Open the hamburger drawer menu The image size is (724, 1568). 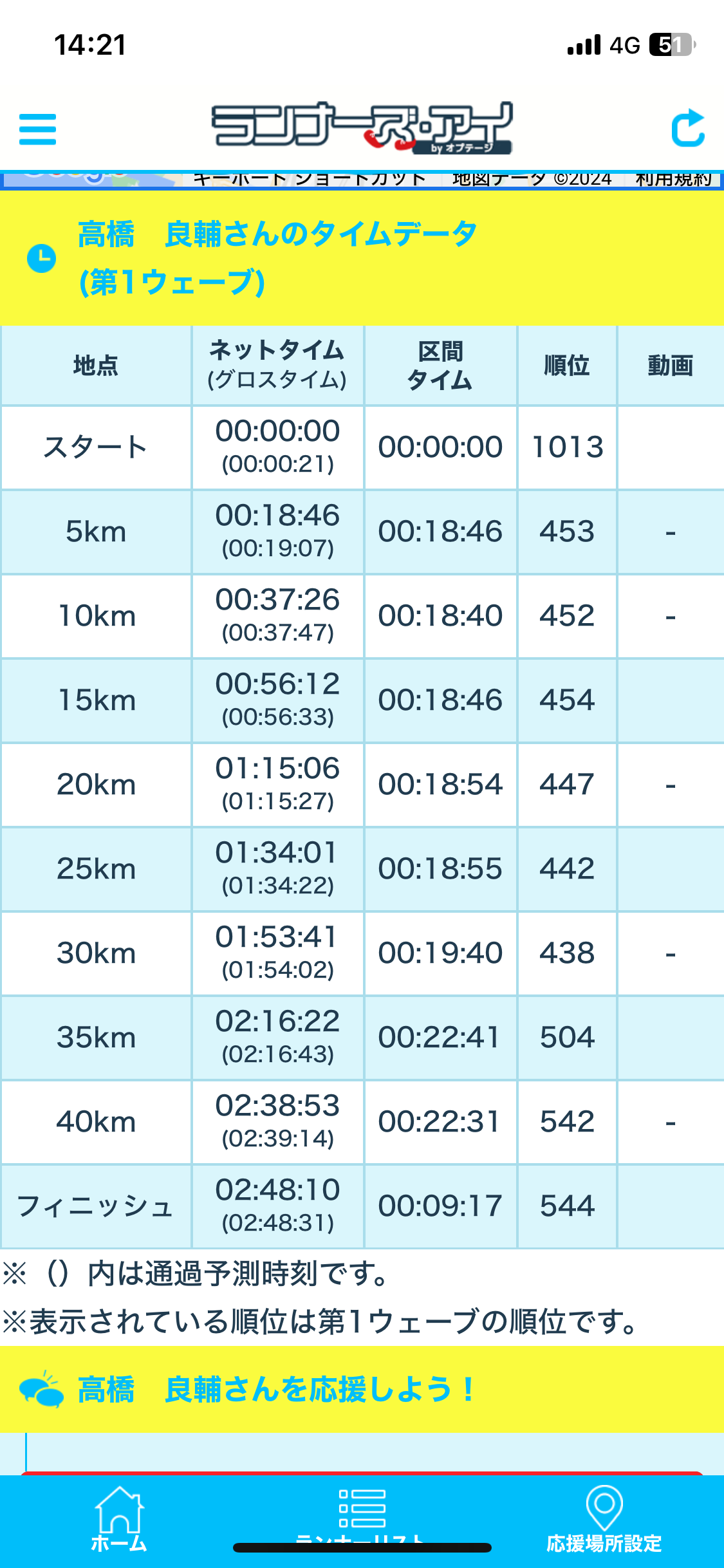[x=38, y=129]
